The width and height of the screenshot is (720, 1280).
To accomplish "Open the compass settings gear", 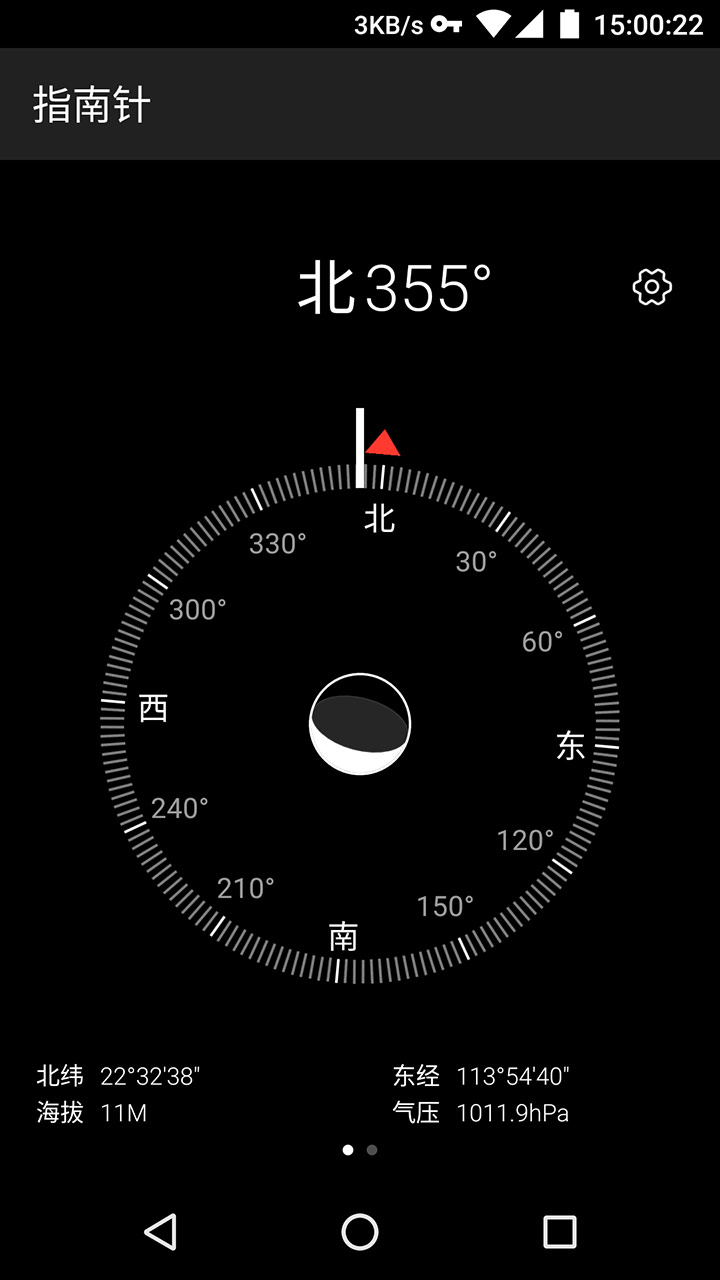I will coord(652,287).
